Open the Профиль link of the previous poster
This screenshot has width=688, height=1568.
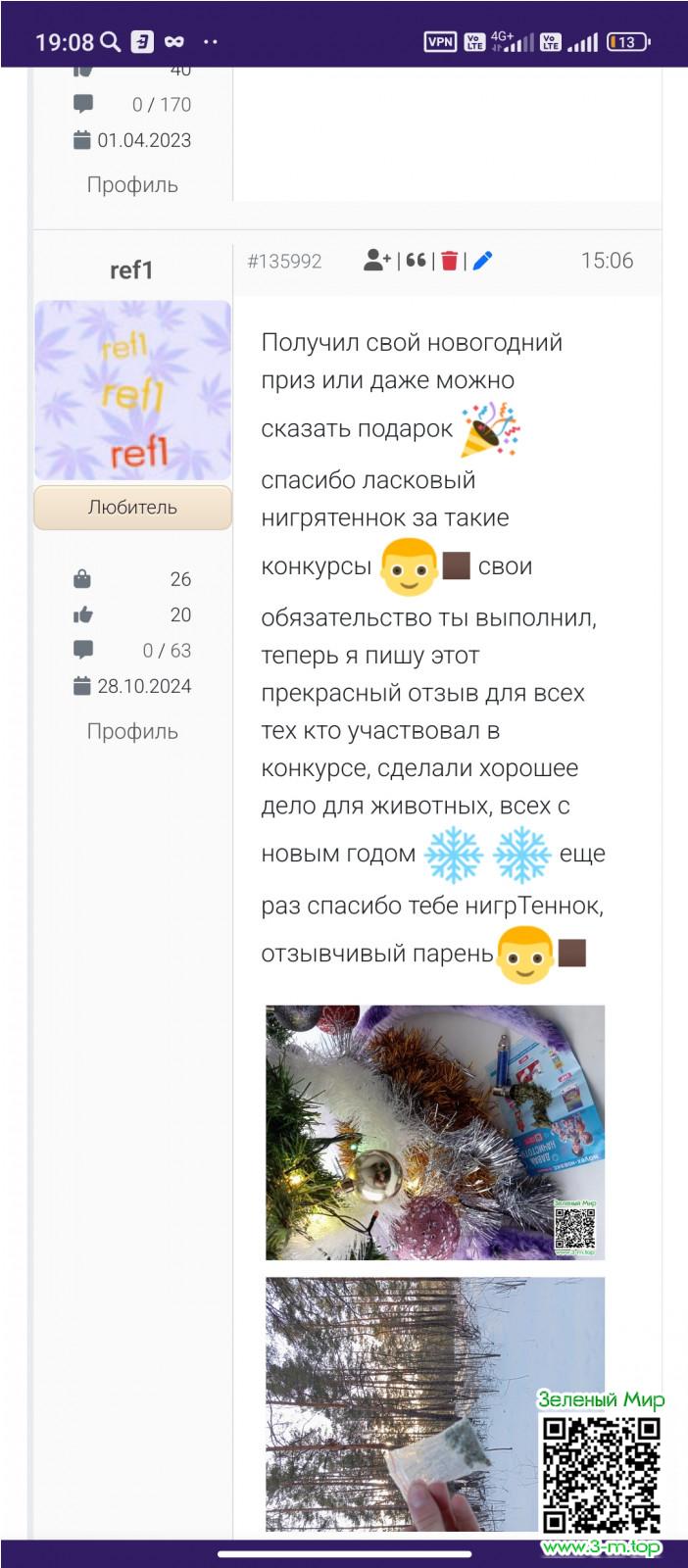tap(132, 184)
